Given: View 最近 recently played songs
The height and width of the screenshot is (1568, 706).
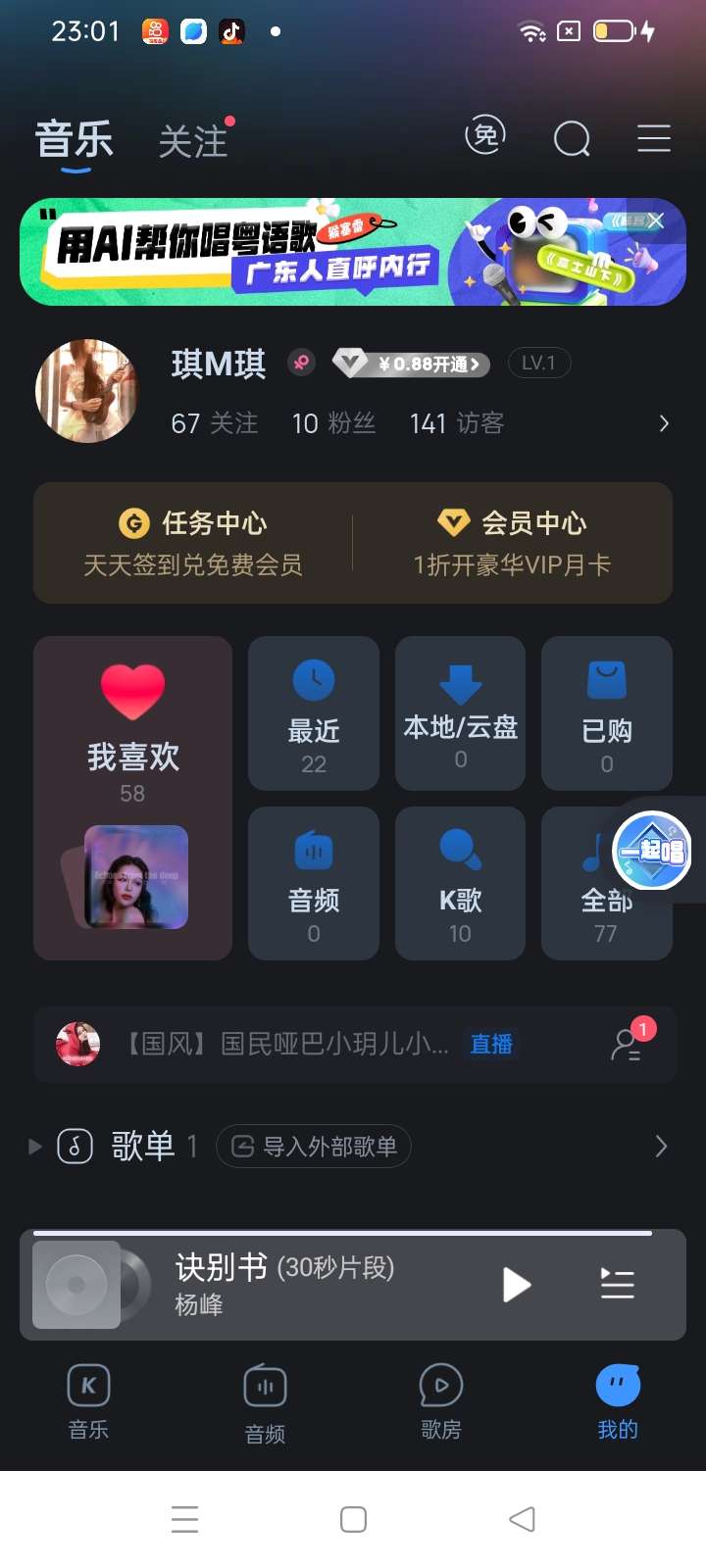Looking at the screenshot, I should coord(314,713).
